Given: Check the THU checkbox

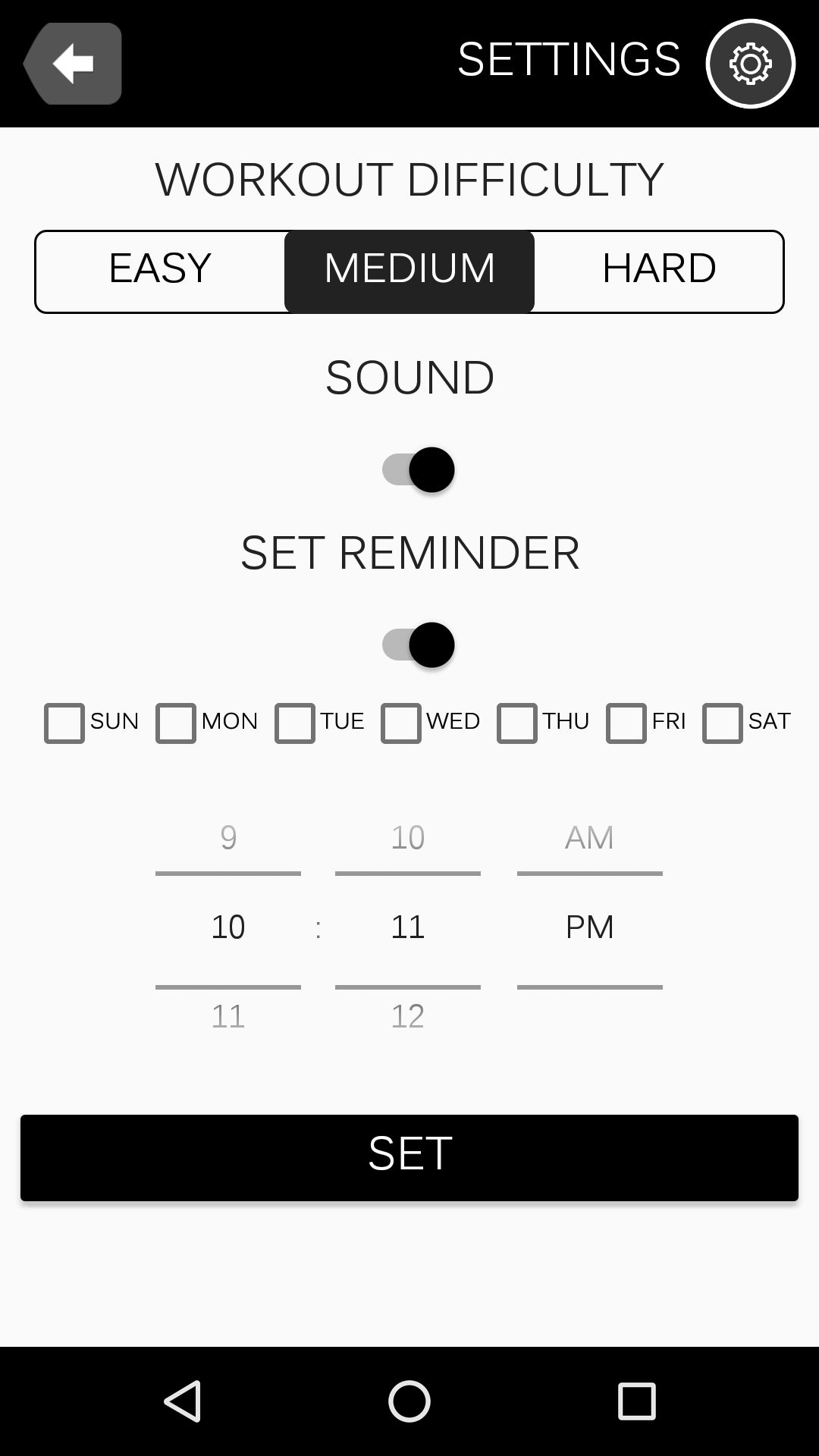Looking at the screenshot, I should (516, 723).
